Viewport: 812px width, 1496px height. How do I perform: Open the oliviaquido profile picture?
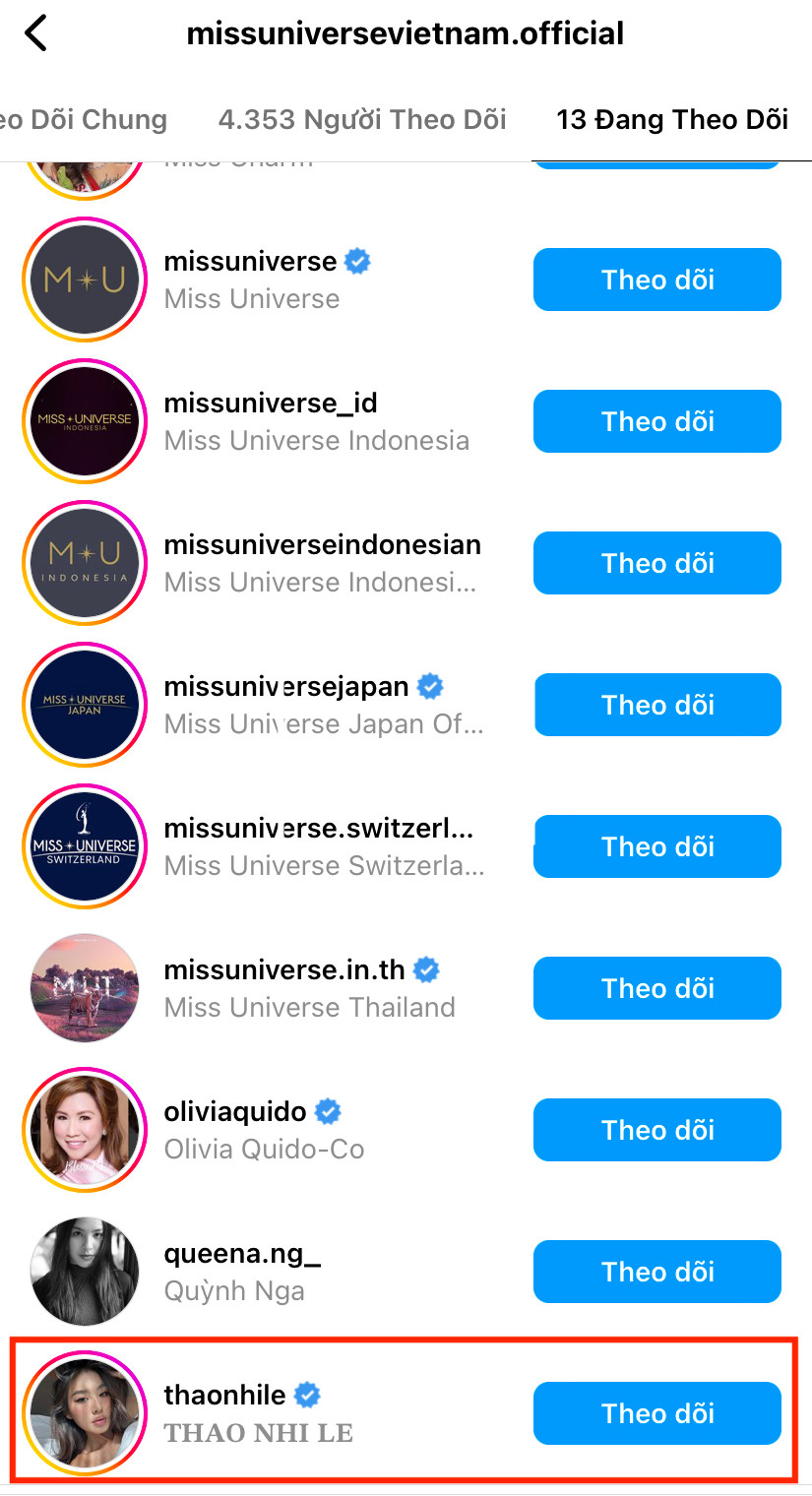(85, 1130)
